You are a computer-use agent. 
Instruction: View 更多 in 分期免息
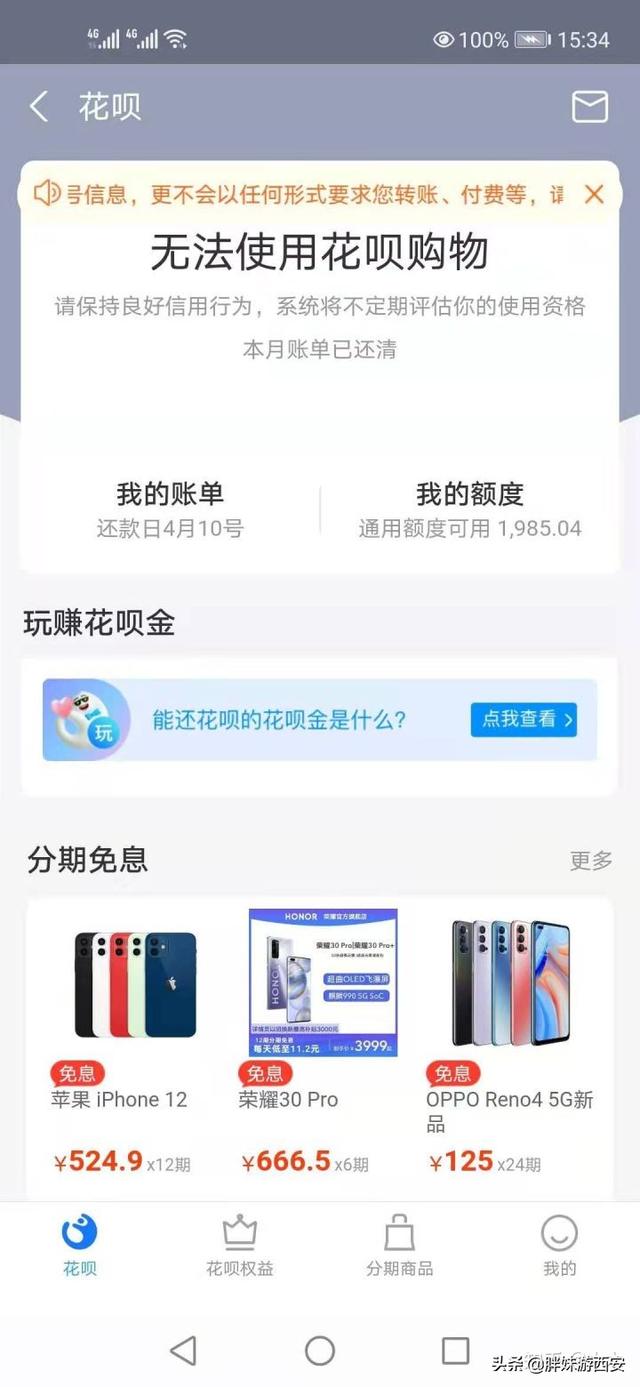tap(590, 860)
